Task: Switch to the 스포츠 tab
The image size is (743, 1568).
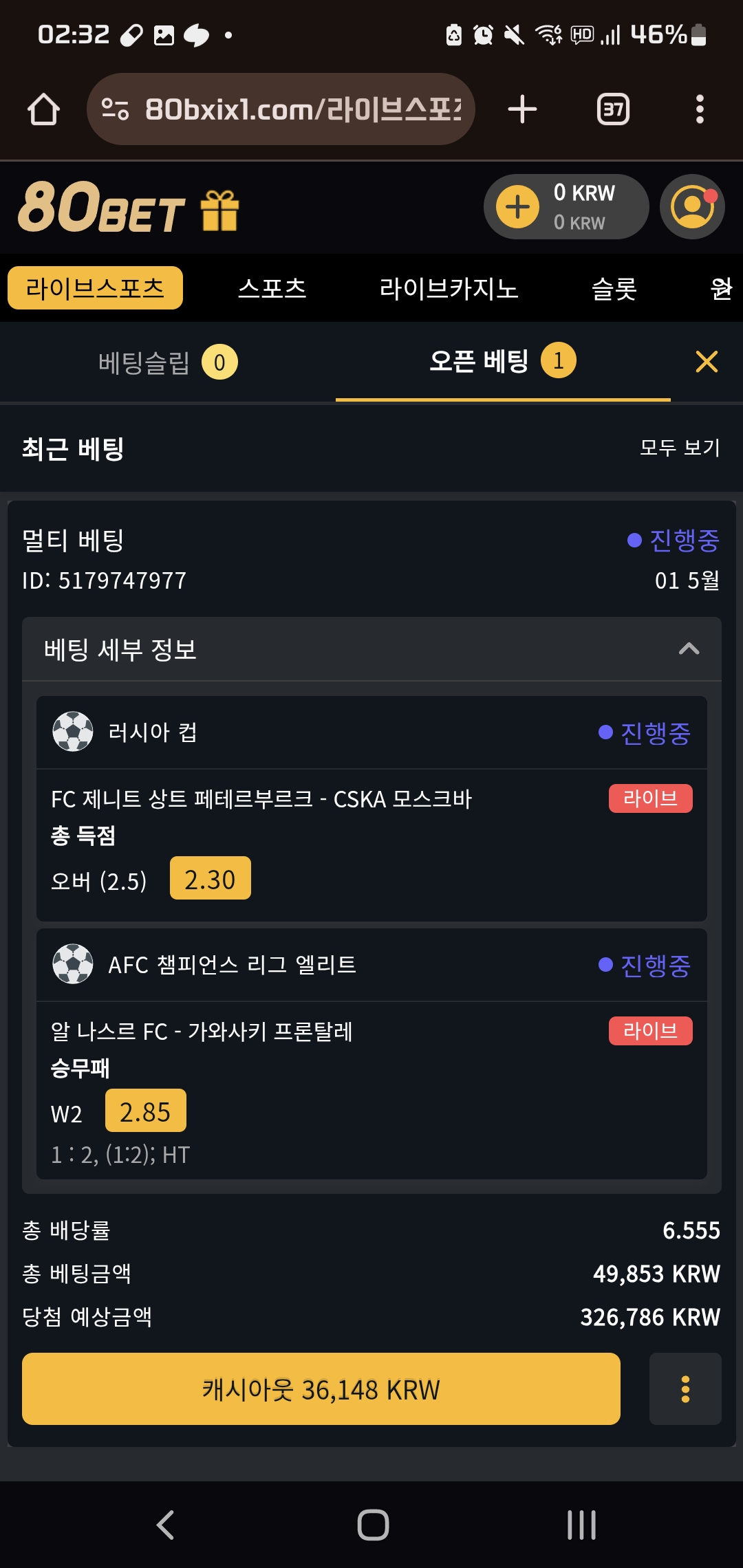Action: 272,287
